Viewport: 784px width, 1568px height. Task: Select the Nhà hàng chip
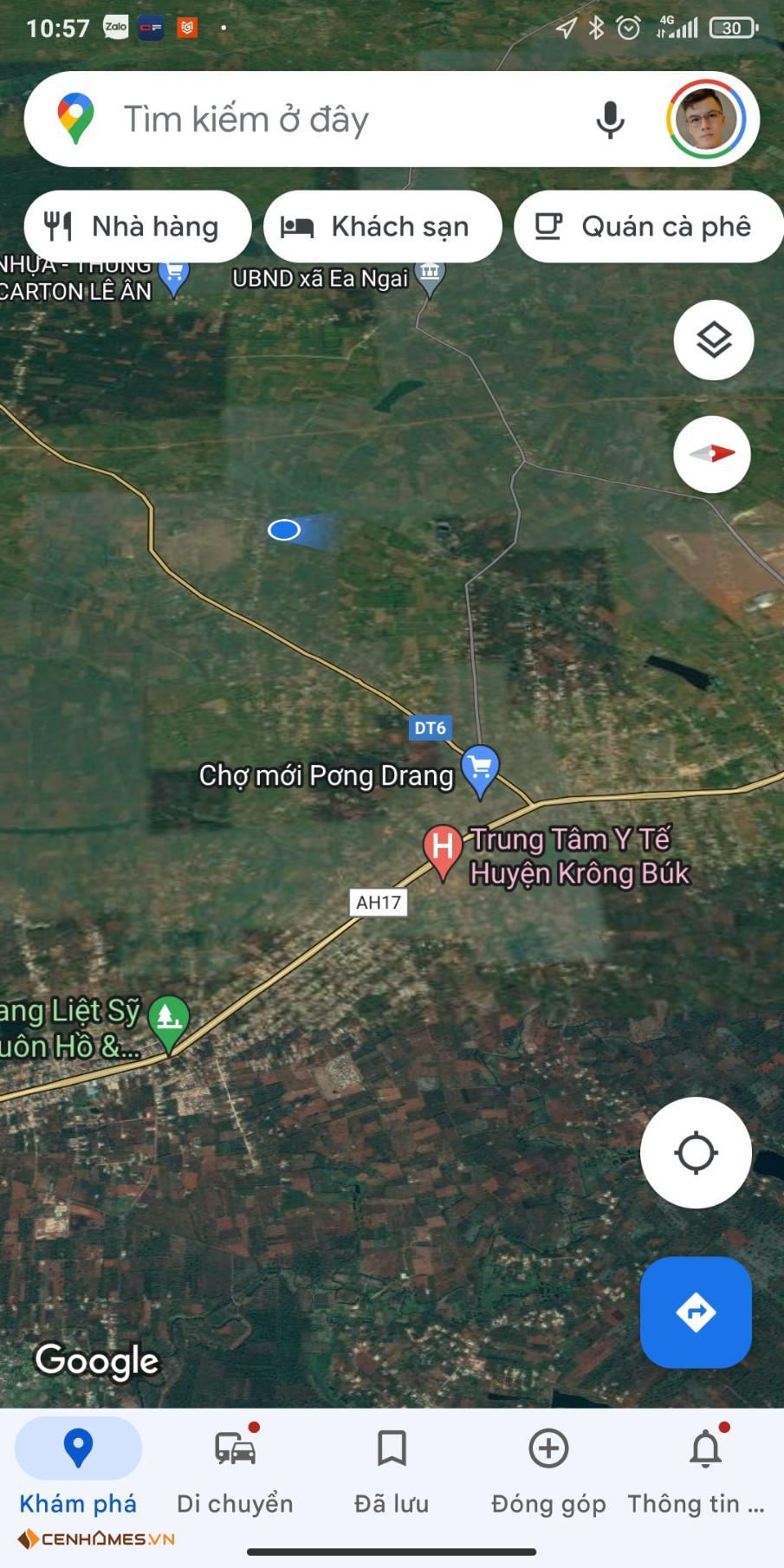click(138, 227)
